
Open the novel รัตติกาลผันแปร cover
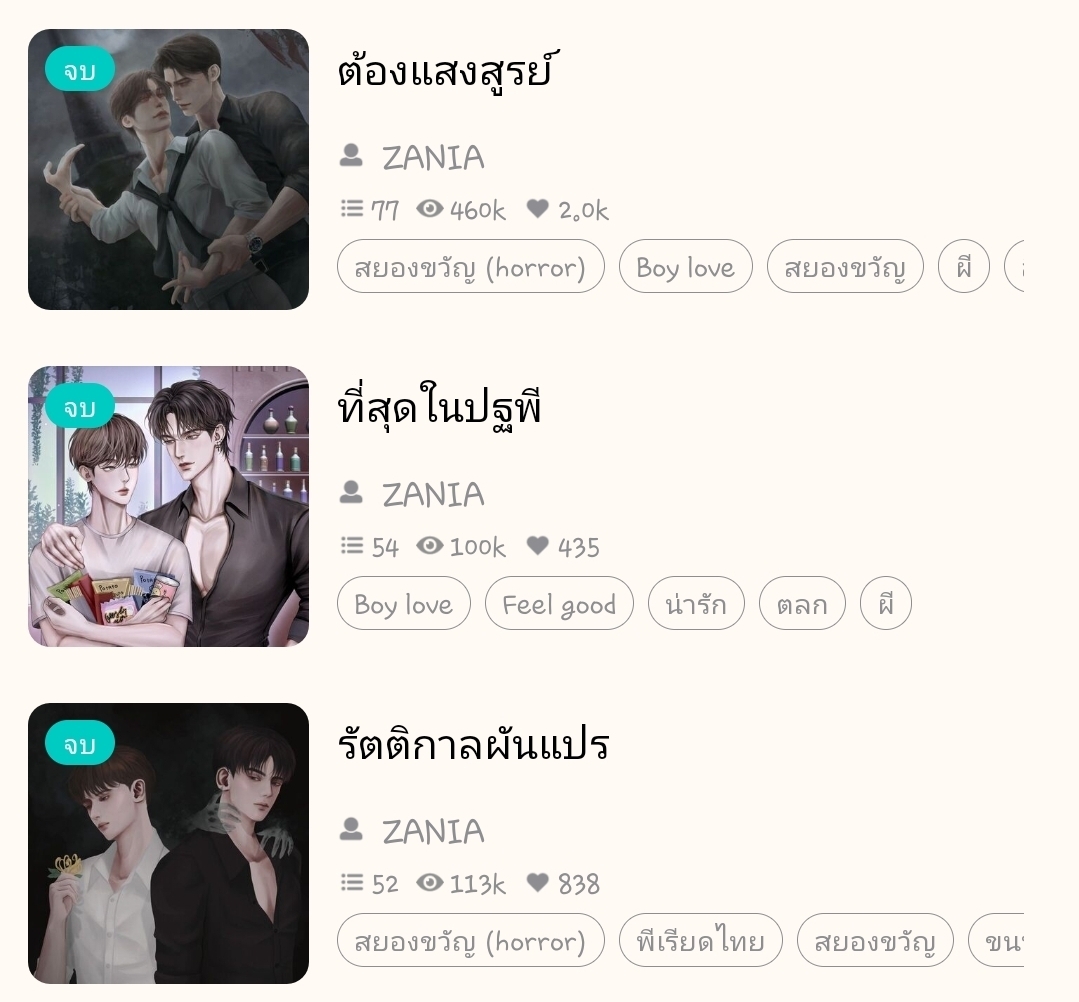pyautogui.click(x=168, y=843)
